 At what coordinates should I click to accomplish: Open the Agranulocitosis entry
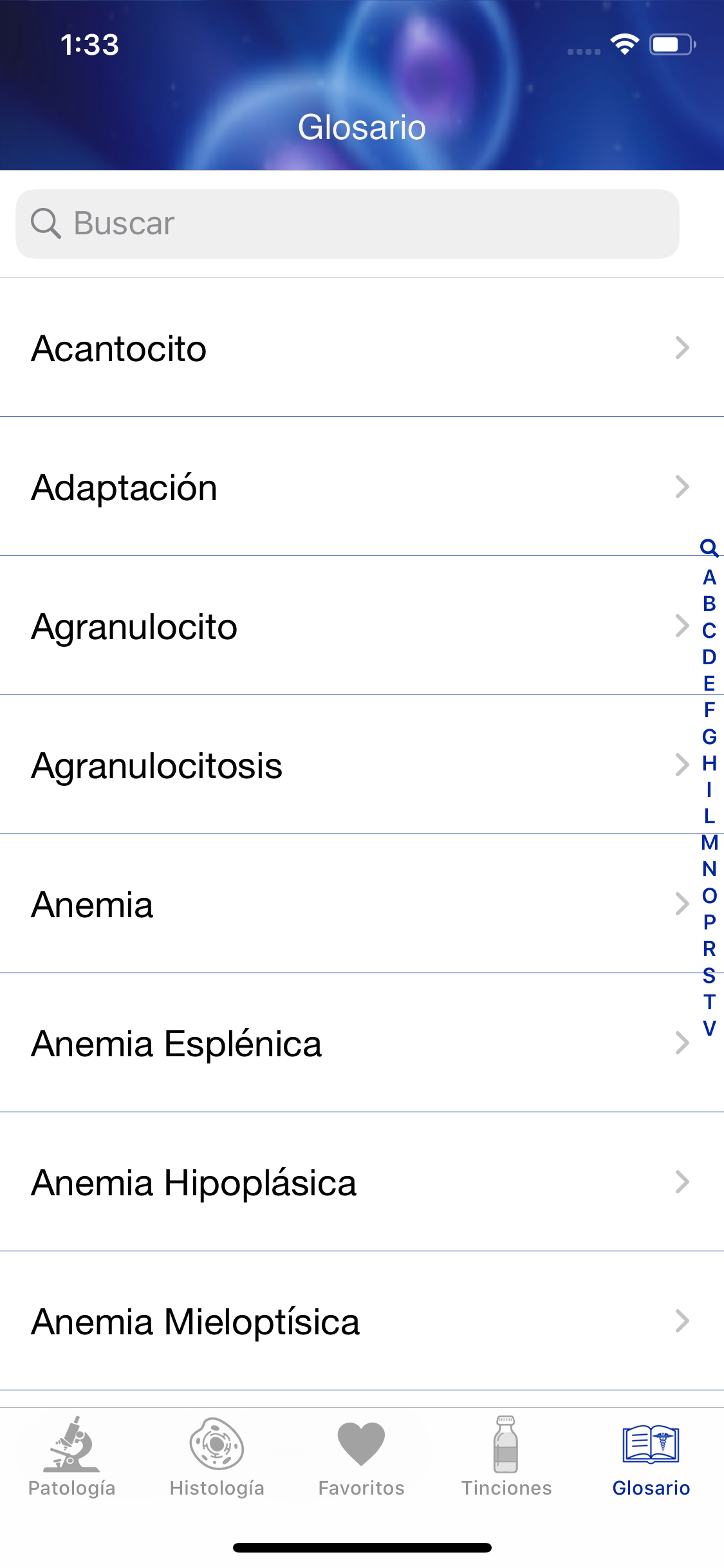click(348, 765)
